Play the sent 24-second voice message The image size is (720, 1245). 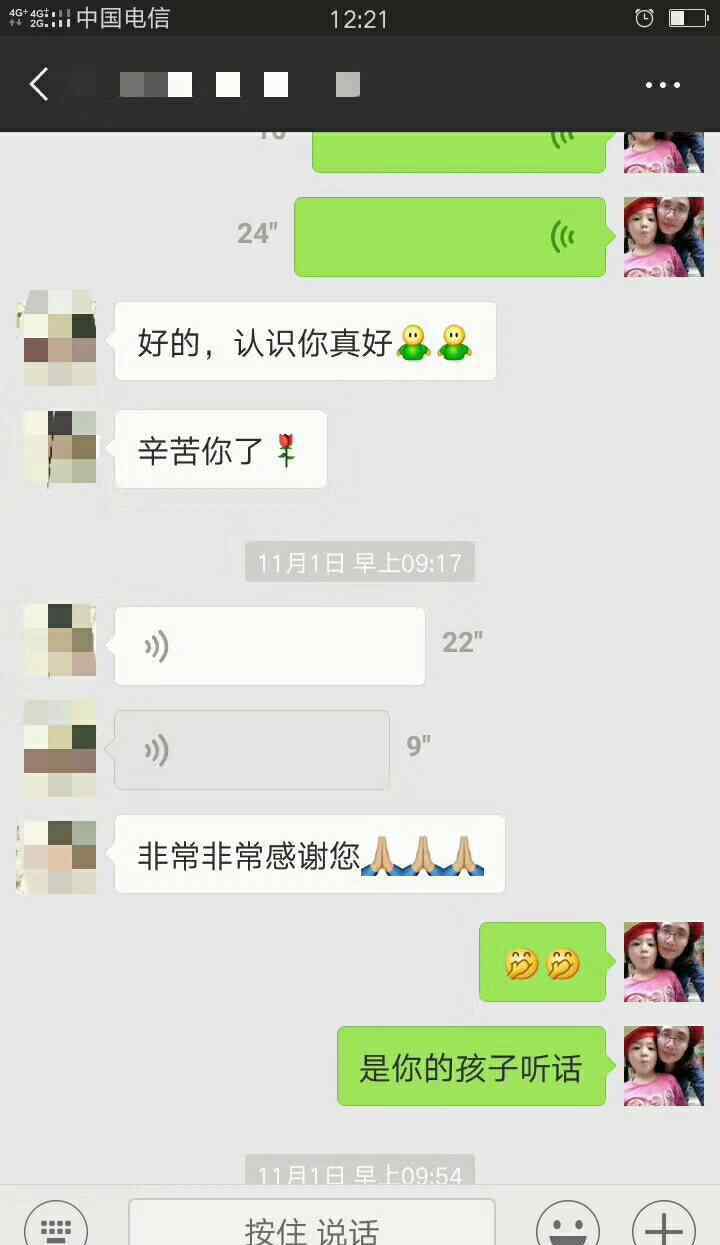click(450, 237)
